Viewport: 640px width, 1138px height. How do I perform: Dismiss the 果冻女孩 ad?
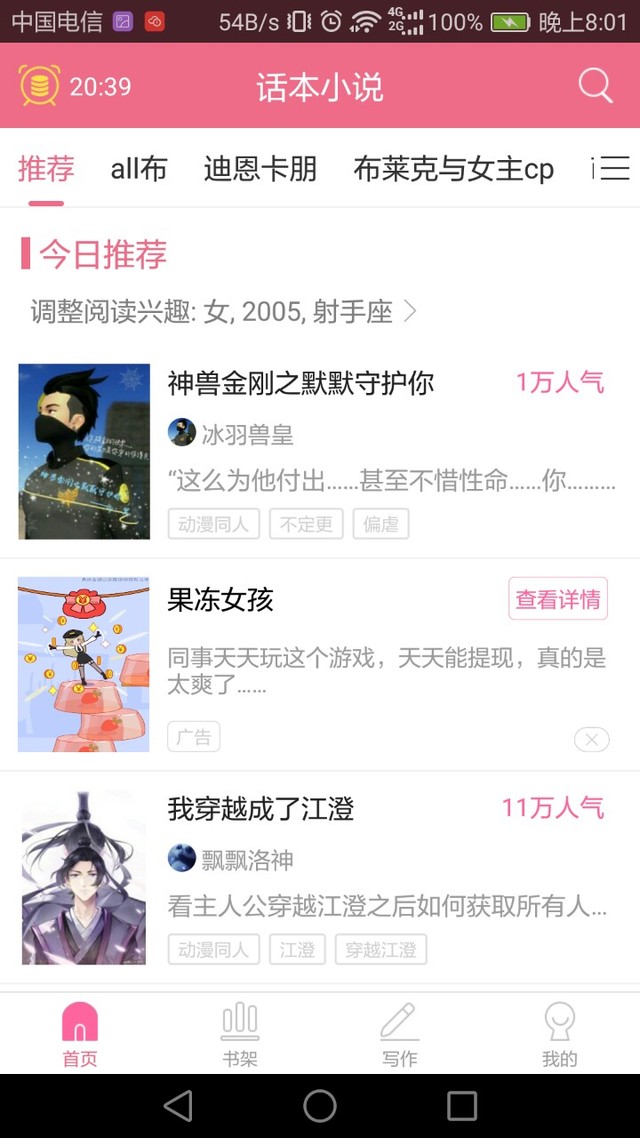click(591, 740)
